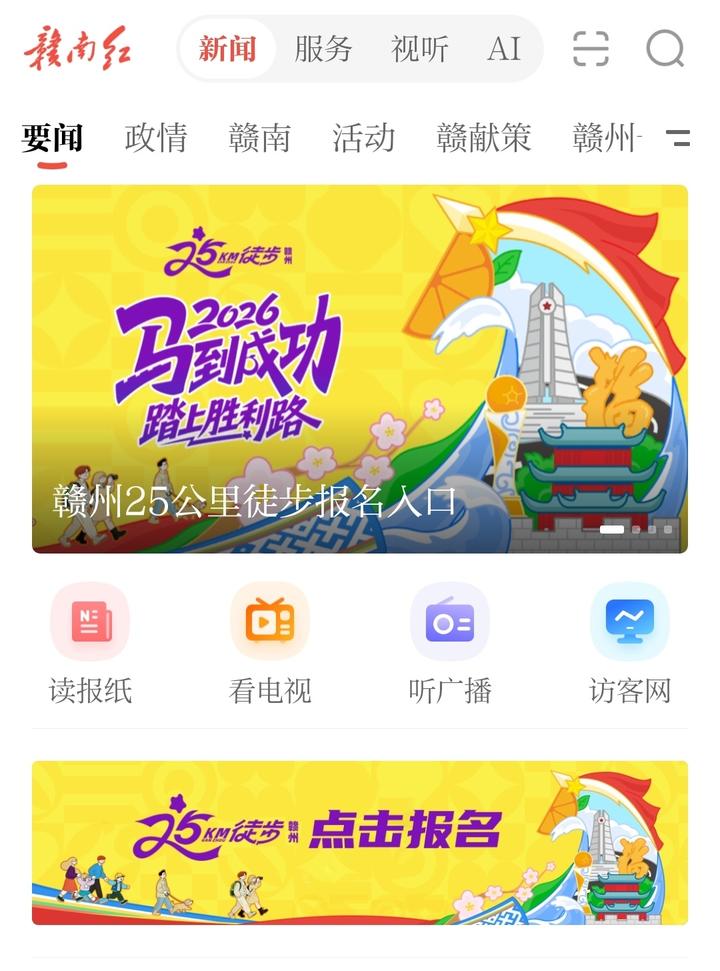
Task: Open the 活动 category tab
Action: click(x=364, y=138)
